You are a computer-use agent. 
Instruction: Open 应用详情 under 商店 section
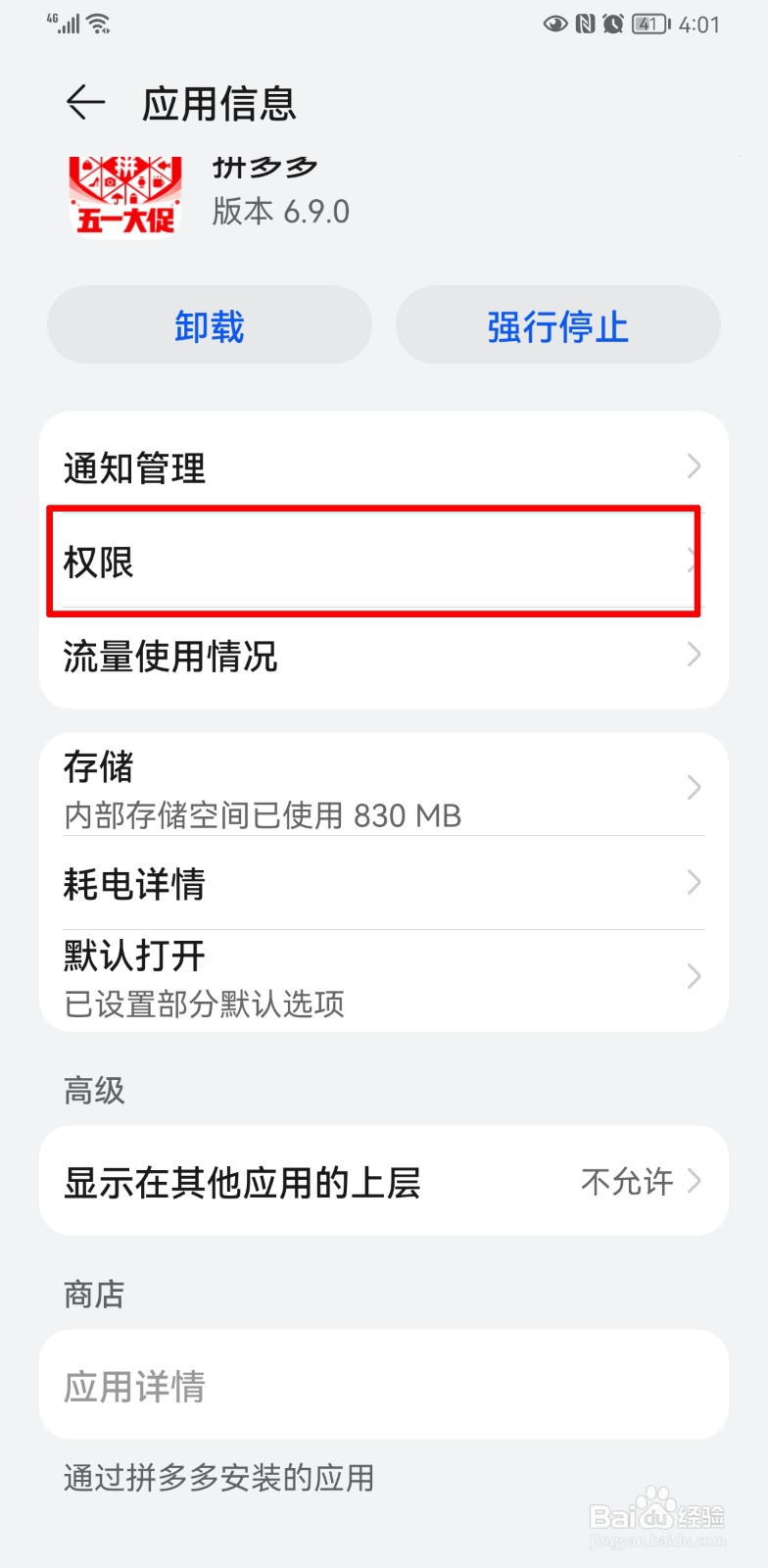382,1385
